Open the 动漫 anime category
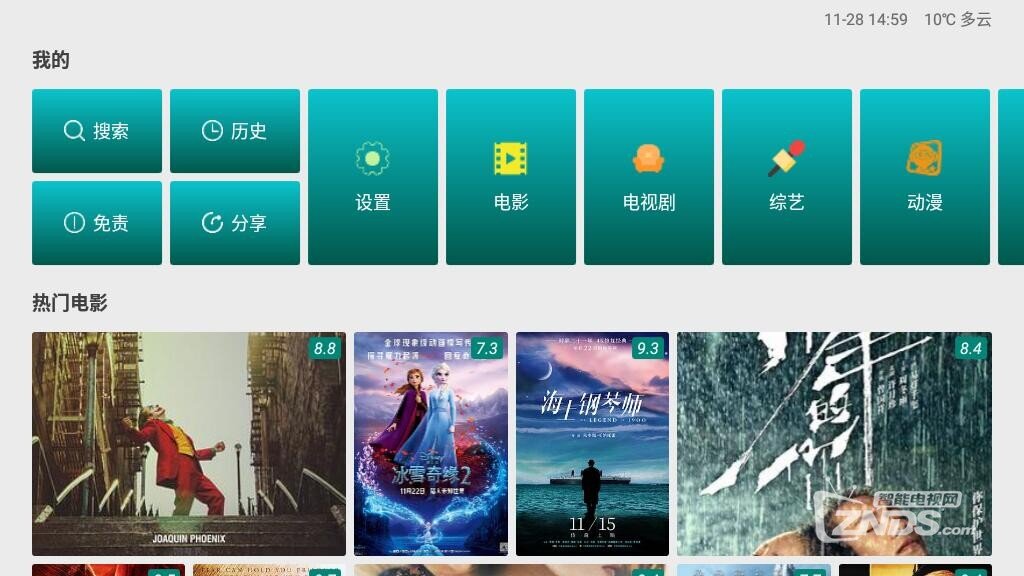Image resolution: width=1024 pixels, height=576 pixels. (925, 177)
